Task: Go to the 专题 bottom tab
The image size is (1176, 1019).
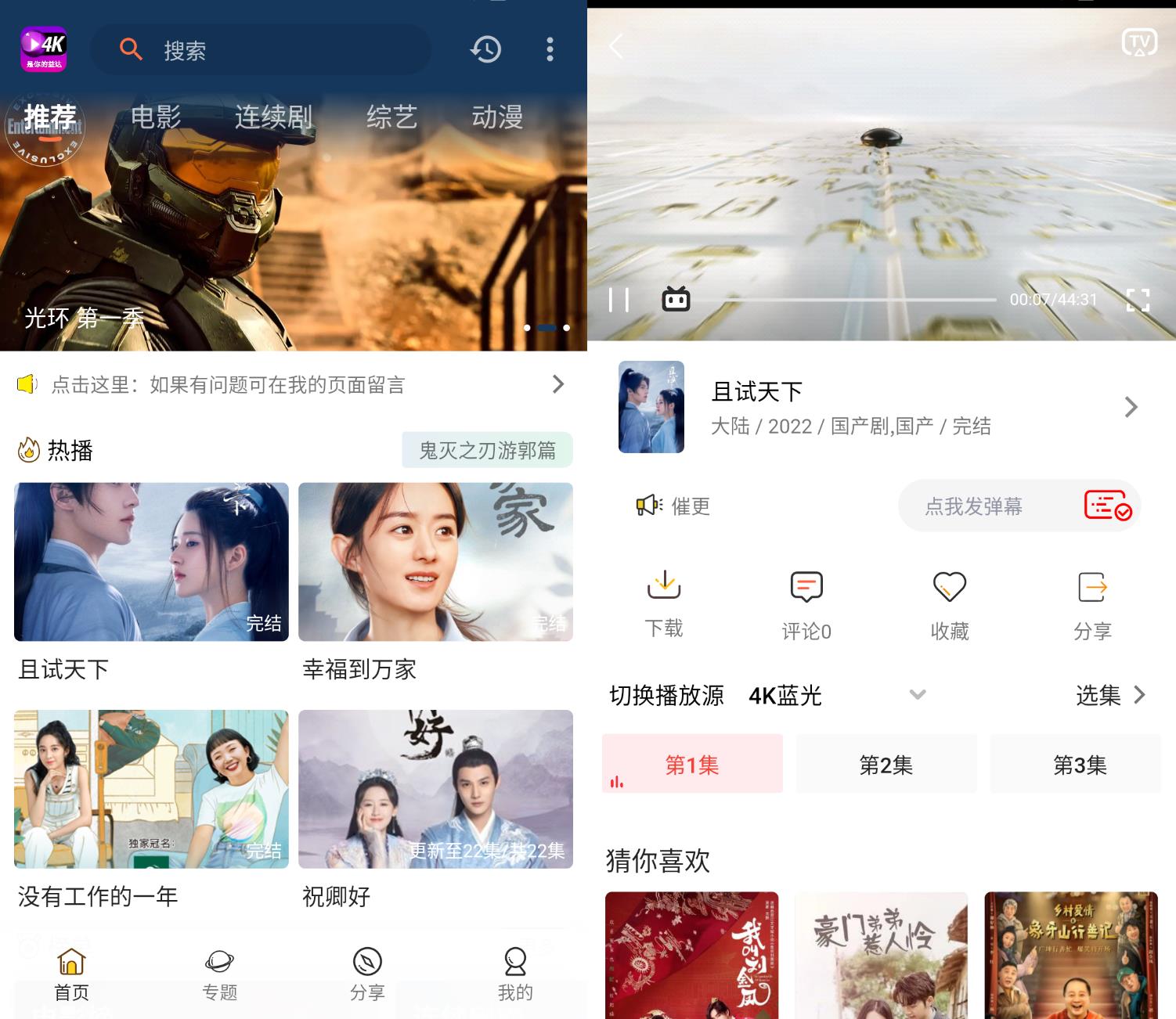Action: (219, 974)
